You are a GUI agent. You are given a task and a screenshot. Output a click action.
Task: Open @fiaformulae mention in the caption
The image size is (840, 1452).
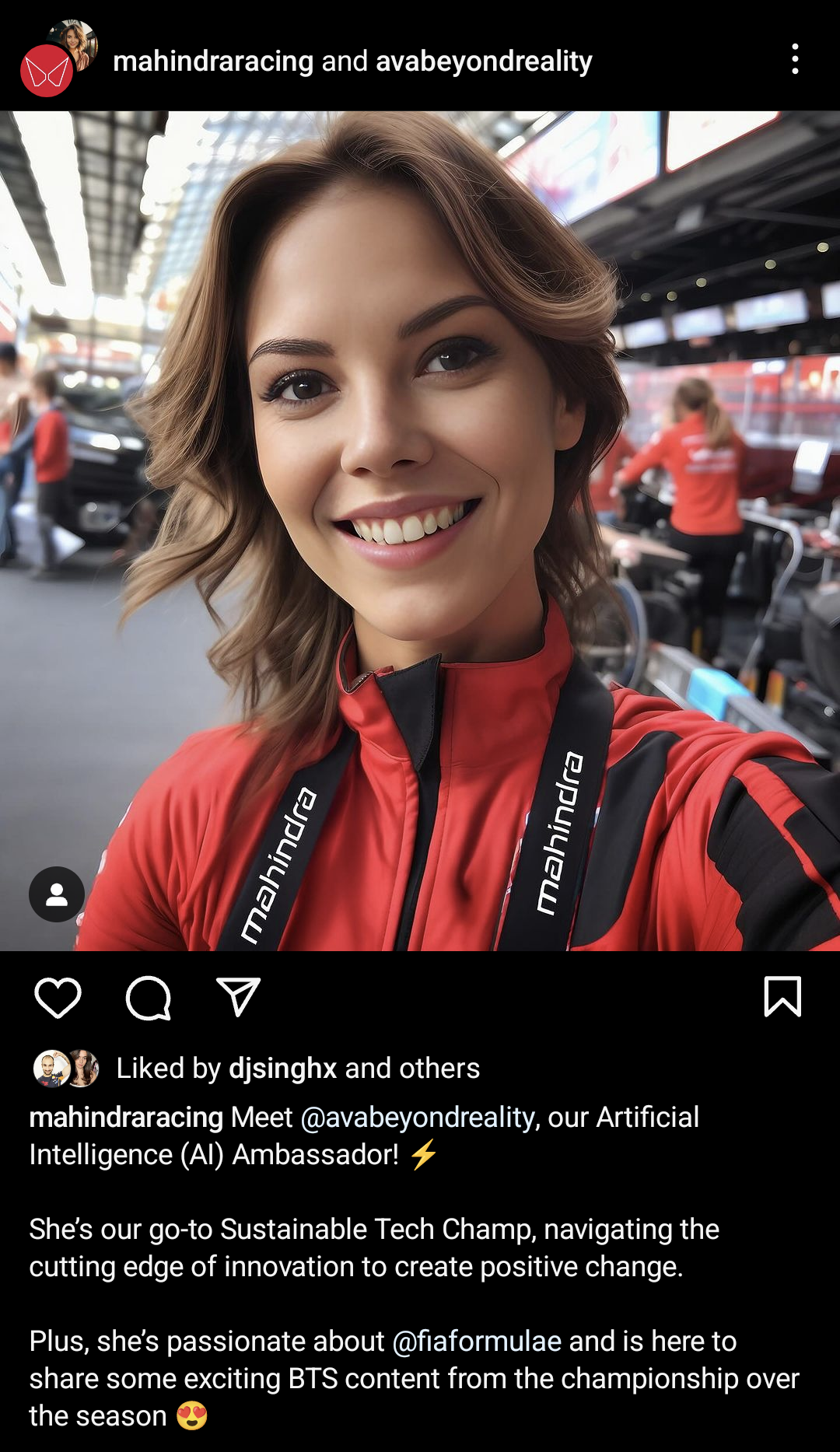476,1342
